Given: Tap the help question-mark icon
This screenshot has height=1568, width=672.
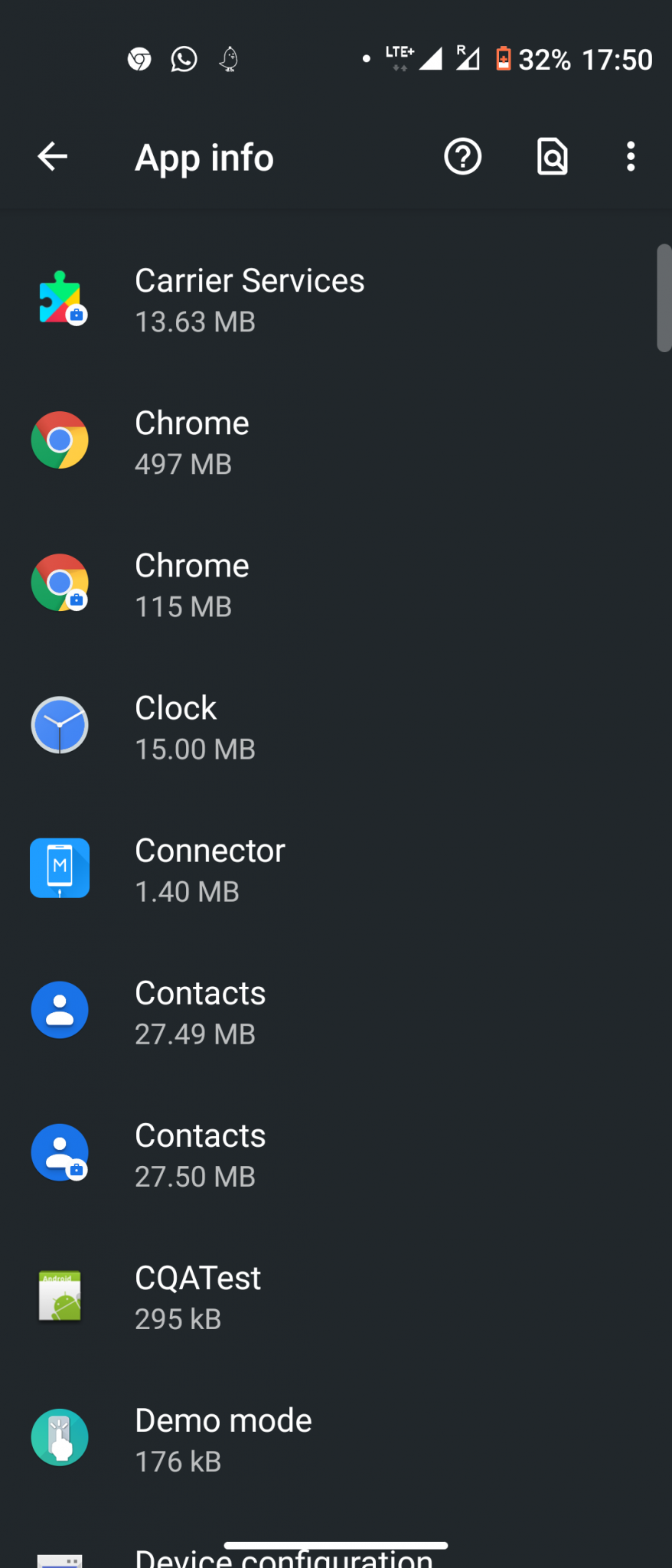Looking at the screenshot, I should coord(462,157).
